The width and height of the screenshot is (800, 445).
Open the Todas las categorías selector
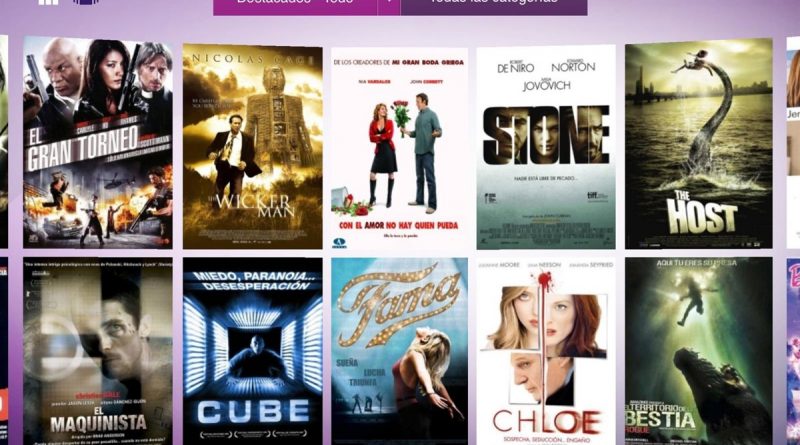[493, 4]
